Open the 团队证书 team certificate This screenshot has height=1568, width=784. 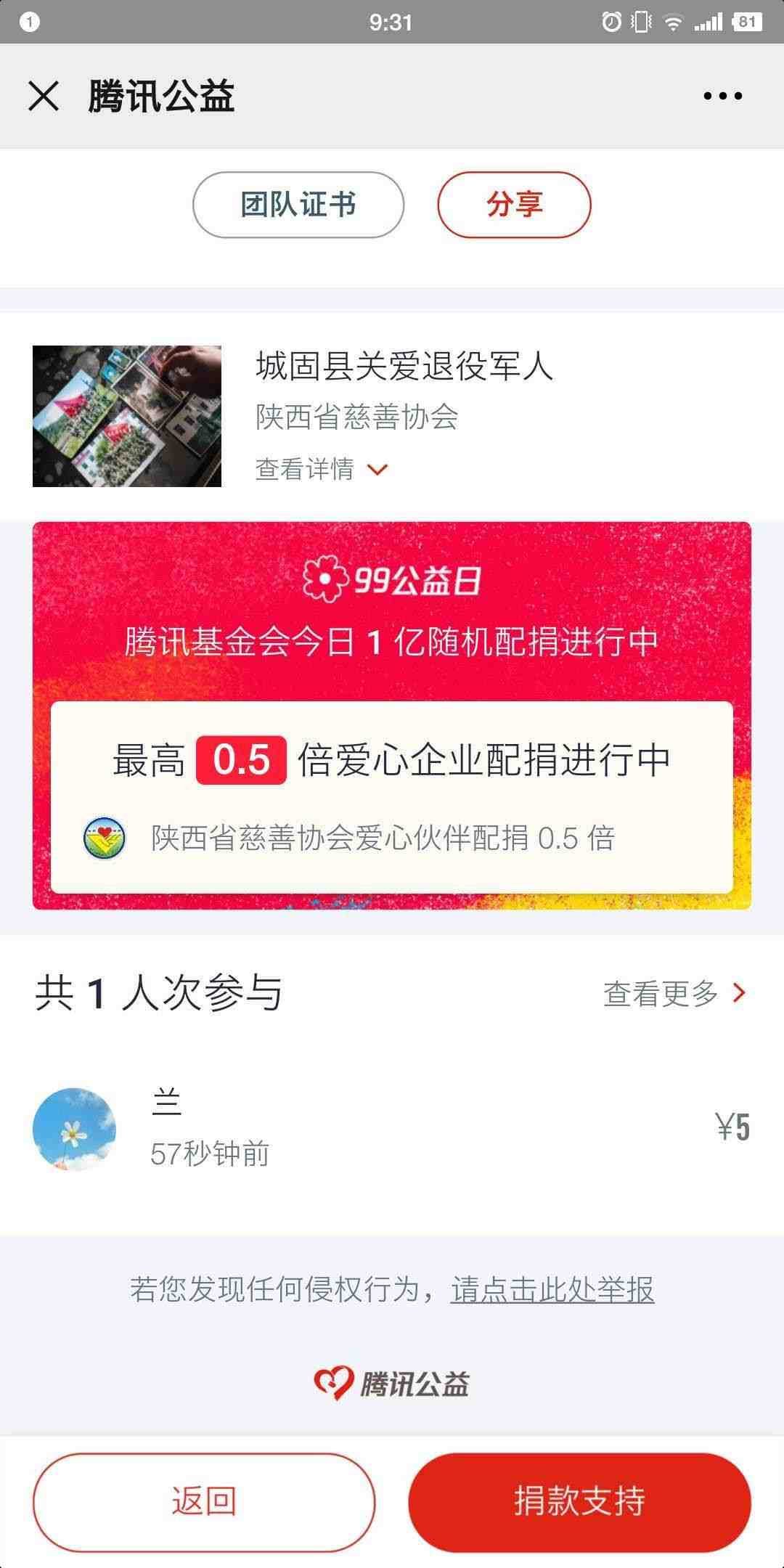(x=298, y=205)
